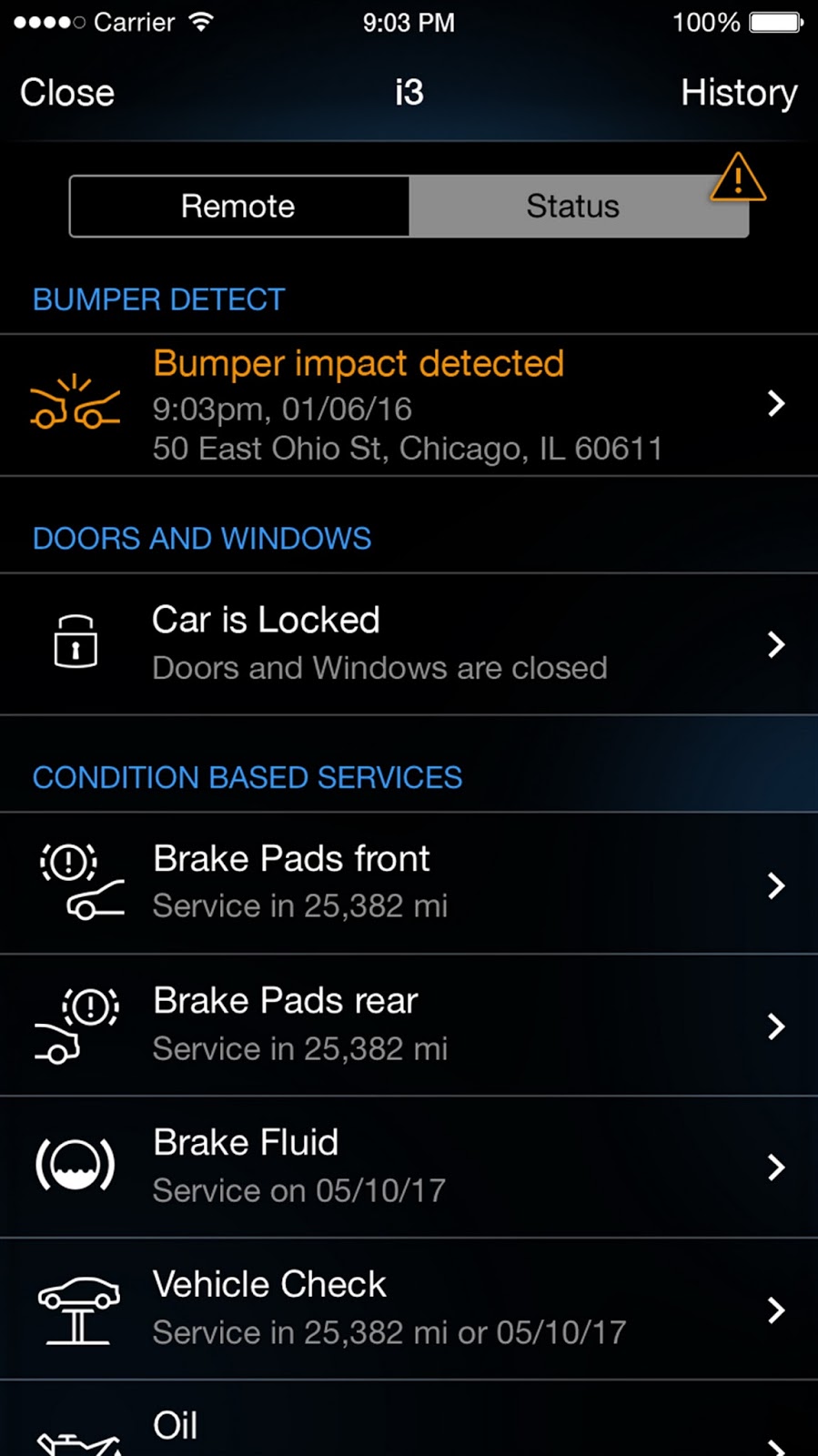
Task: Open the Bumper impact detected alert
Action: pos(409,405)
